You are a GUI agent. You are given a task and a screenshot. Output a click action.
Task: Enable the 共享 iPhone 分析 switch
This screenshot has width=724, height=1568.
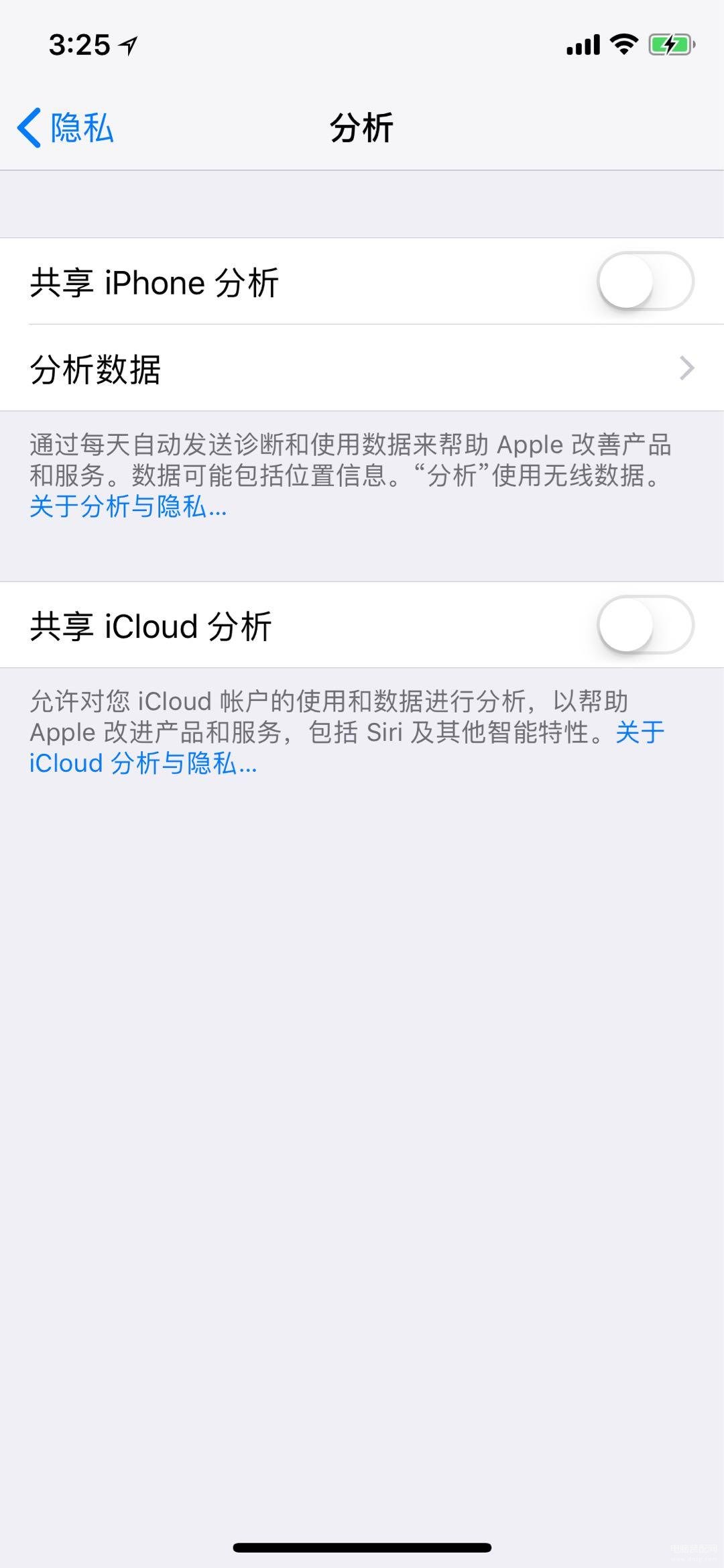(645, 281)
